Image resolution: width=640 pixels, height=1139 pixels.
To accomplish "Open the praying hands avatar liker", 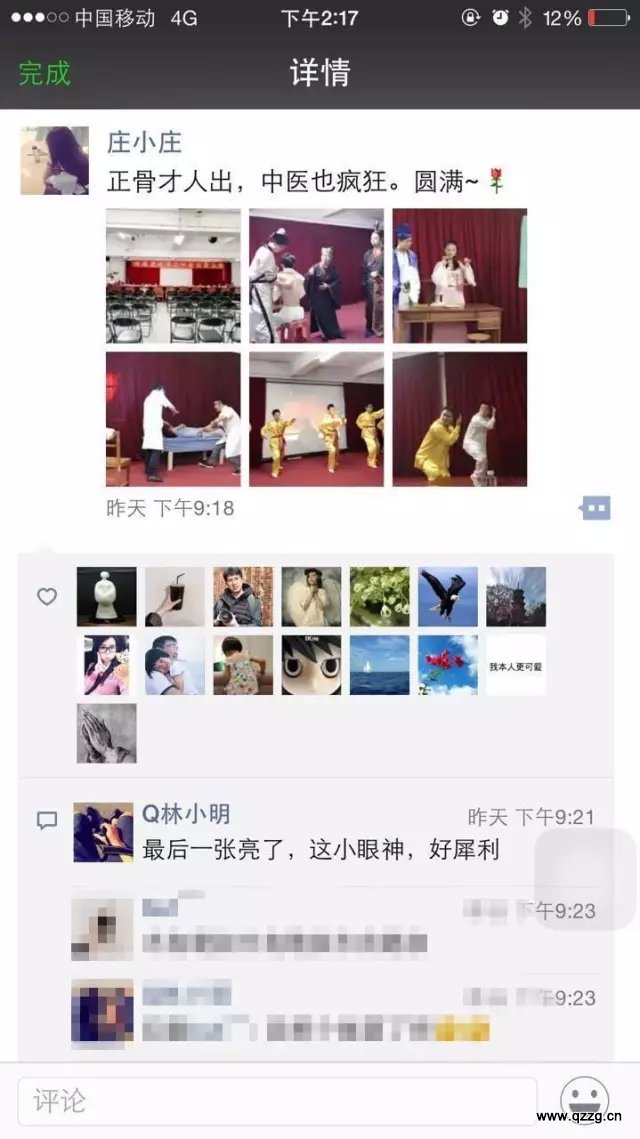I will tap(107, 733).
